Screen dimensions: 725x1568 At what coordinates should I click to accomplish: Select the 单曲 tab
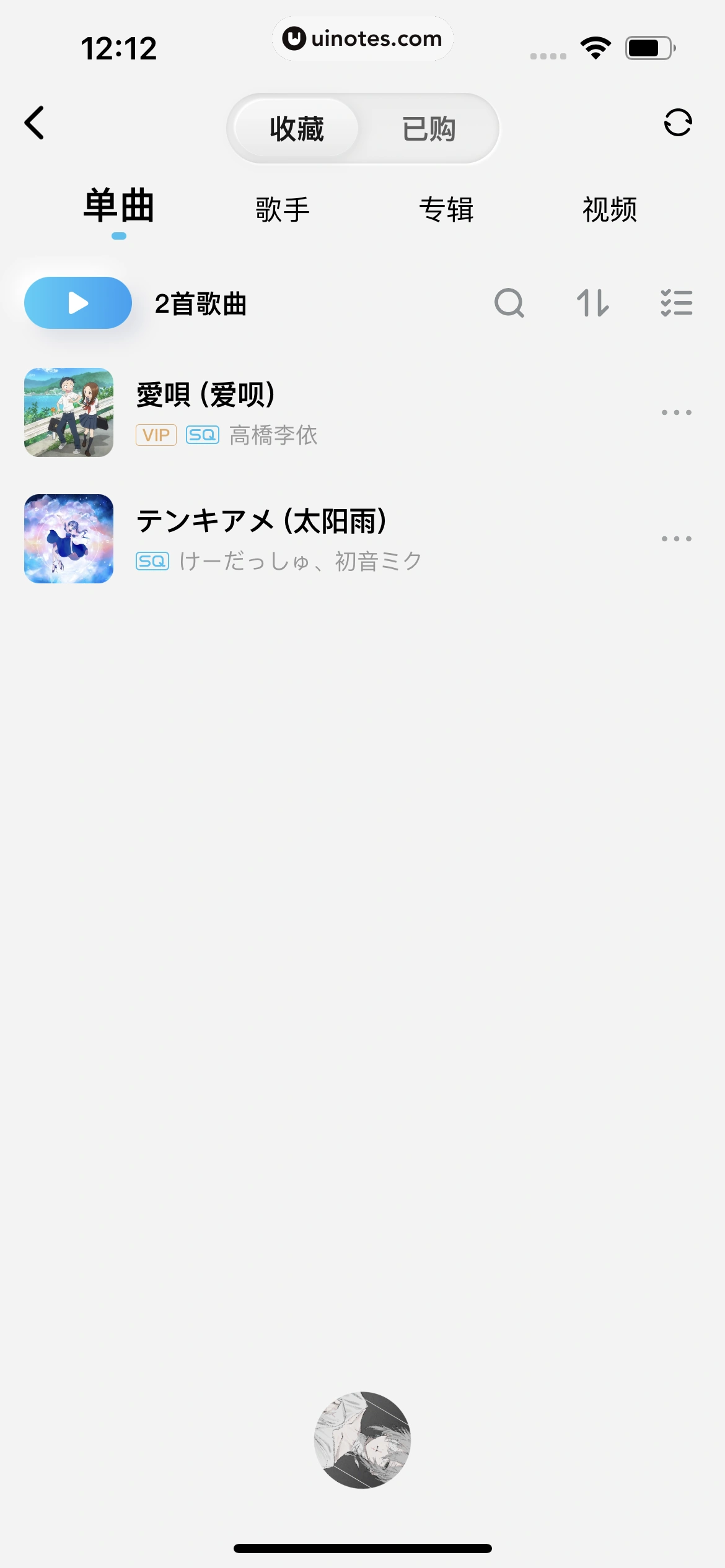(x=118, y=208)
